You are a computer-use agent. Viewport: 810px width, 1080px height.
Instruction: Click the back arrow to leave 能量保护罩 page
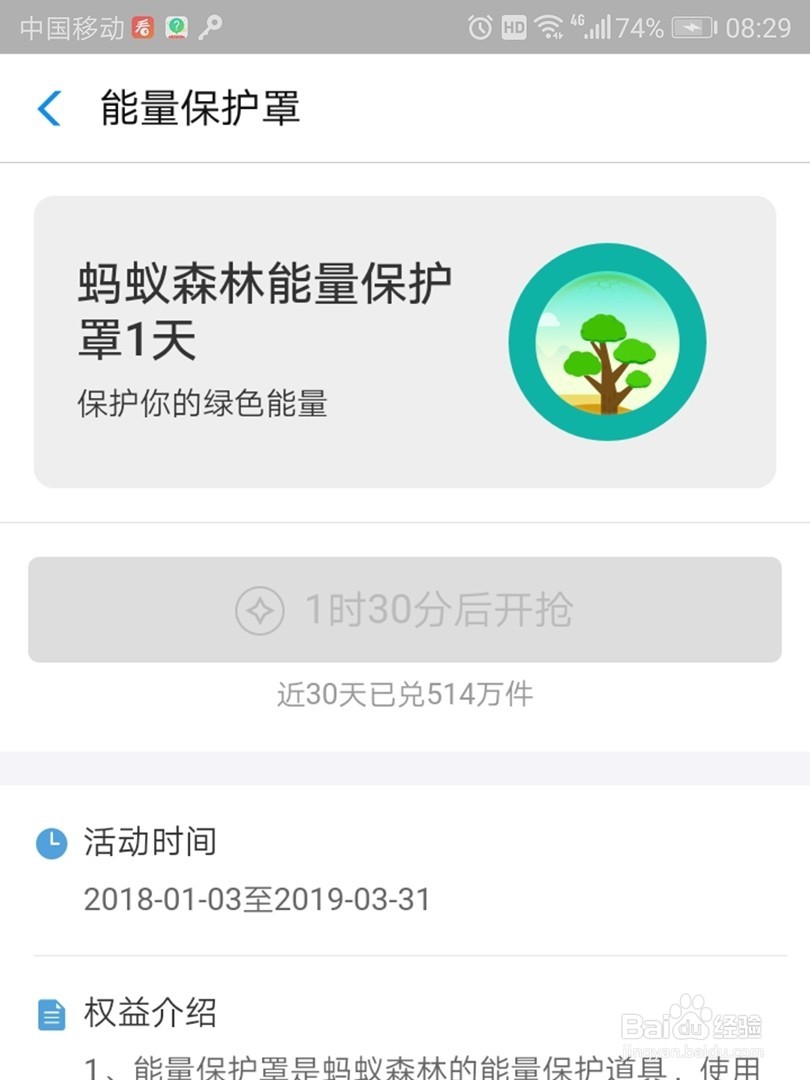pos(47,108)
